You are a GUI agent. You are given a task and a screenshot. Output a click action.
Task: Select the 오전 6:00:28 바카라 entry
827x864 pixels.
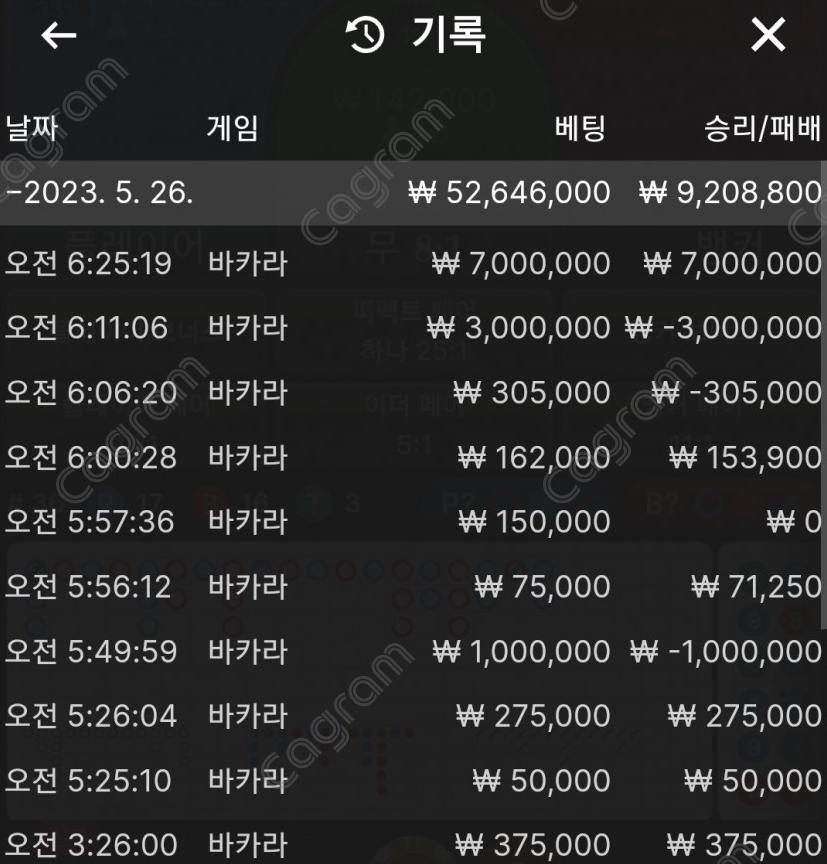click(413, 458)
